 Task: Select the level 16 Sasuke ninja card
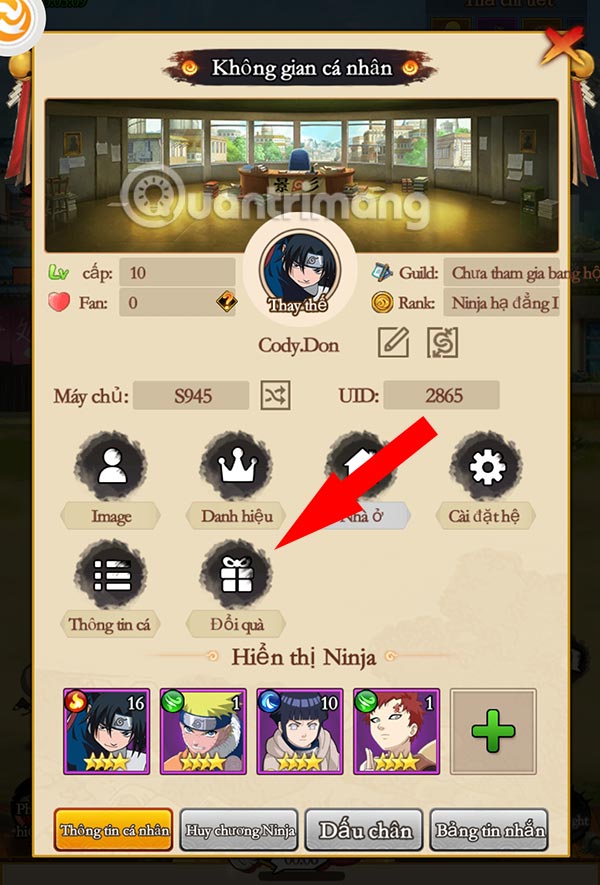106,731
